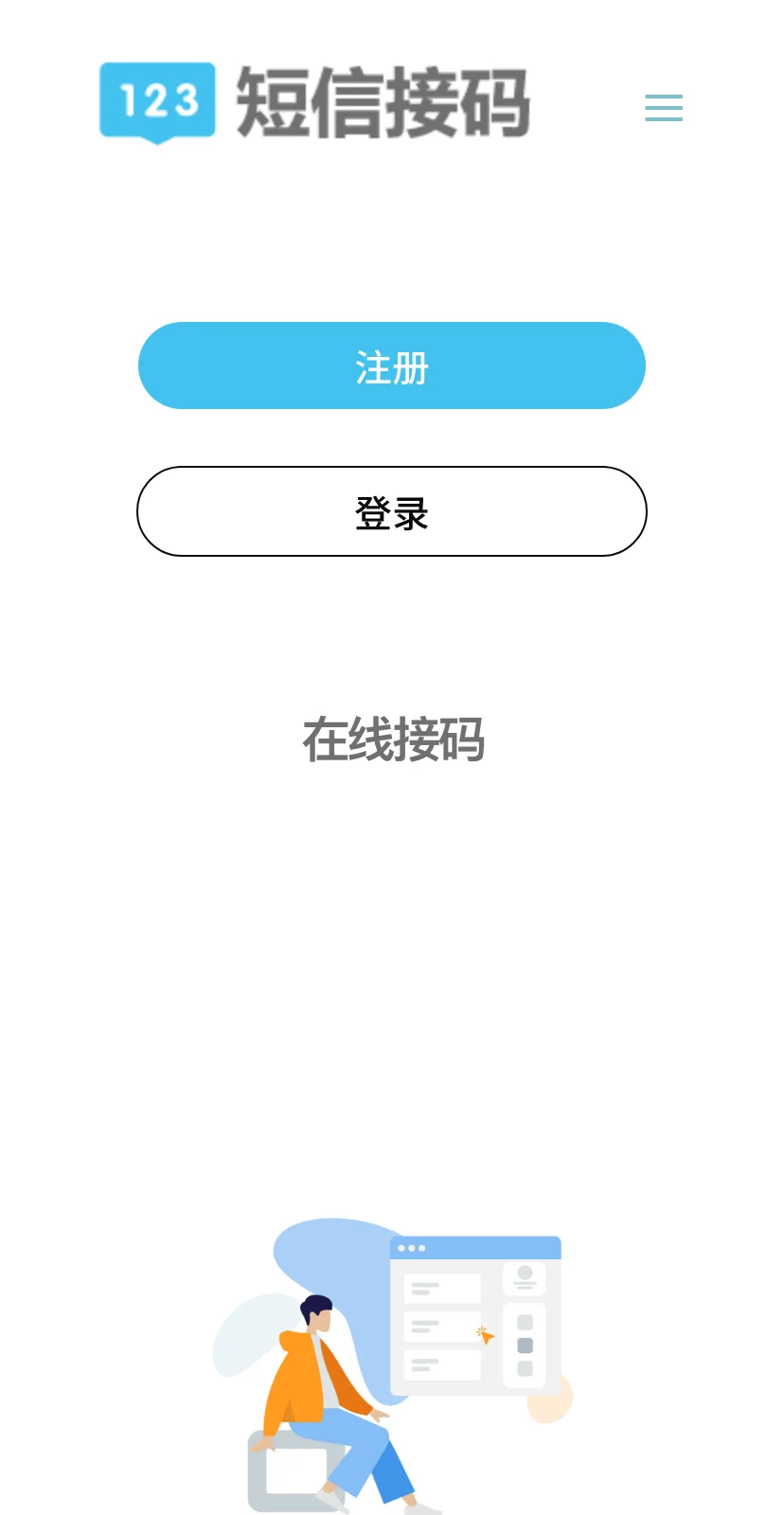Open the hamburger menu
The height and width of the screenshot is (1515, 784).
[663, 108]
